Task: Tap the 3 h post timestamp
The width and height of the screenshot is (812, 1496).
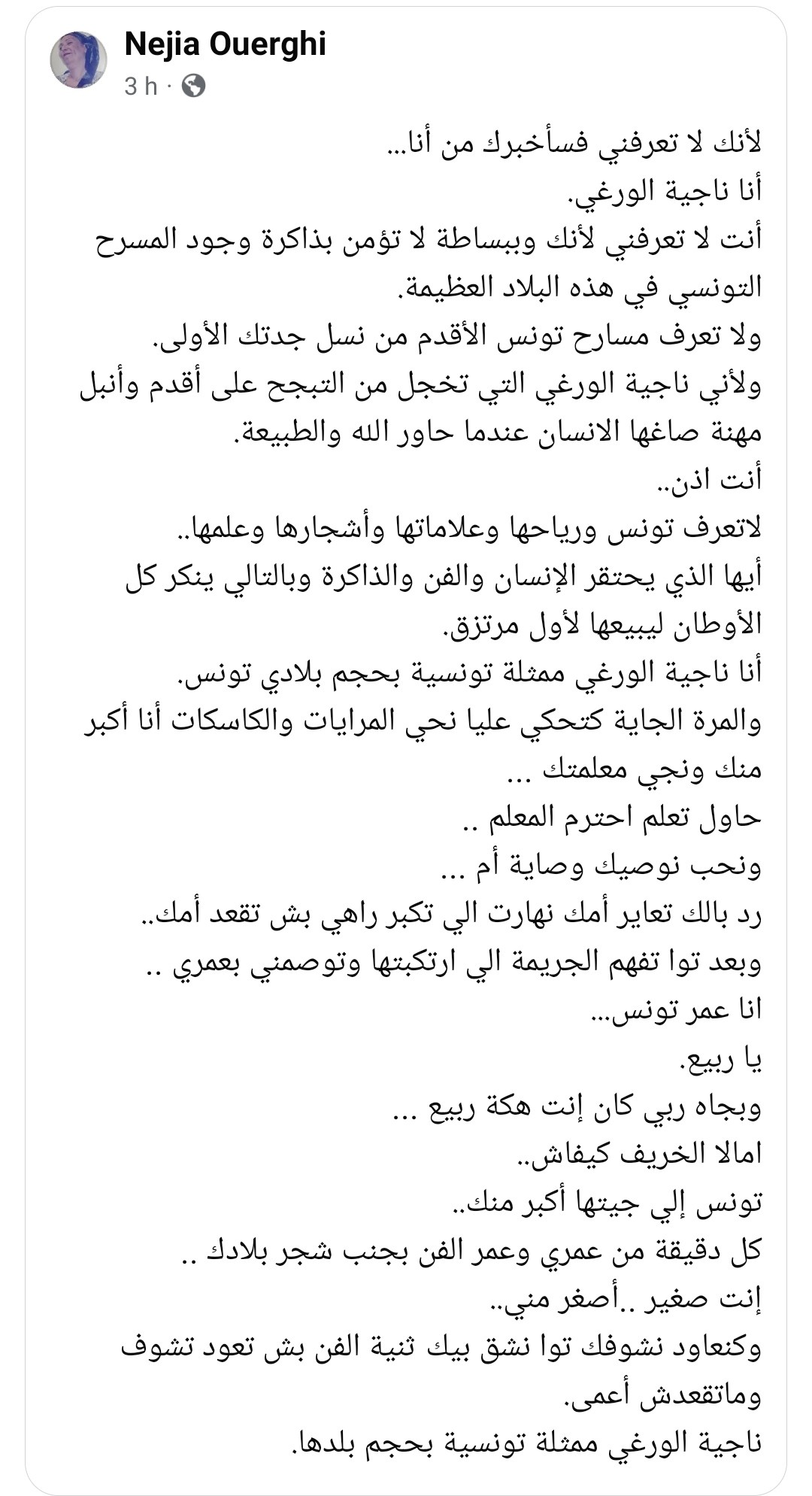Action: [x=141, y=87]
